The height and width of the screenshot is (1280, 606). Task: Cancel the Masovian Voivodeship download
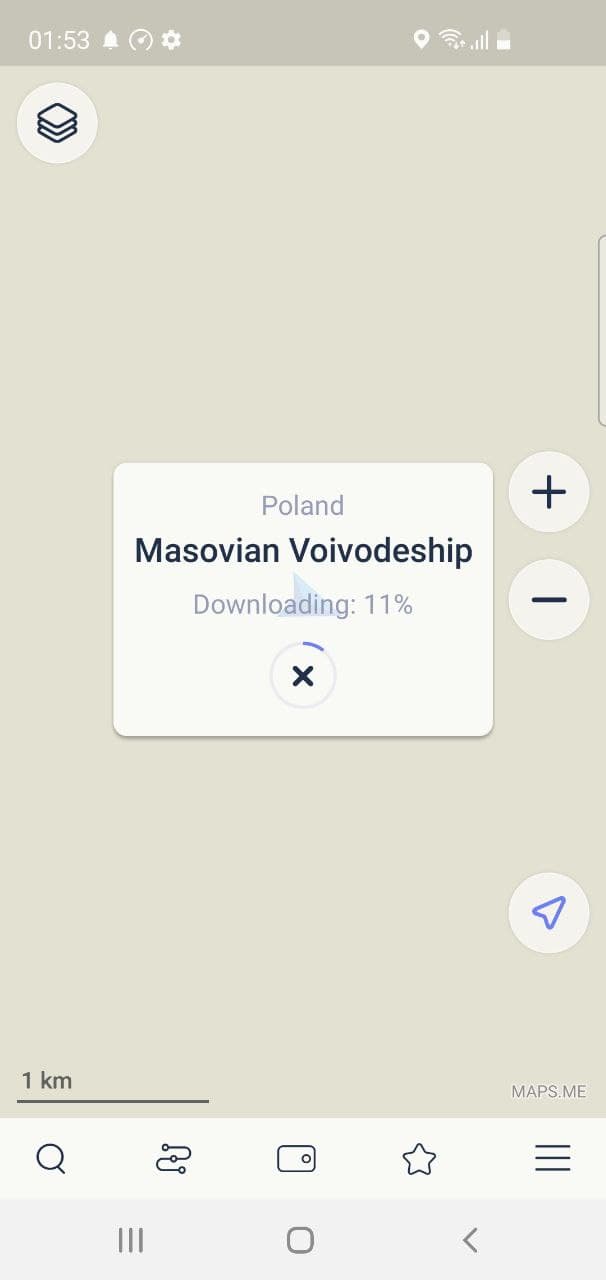(303, 677)
